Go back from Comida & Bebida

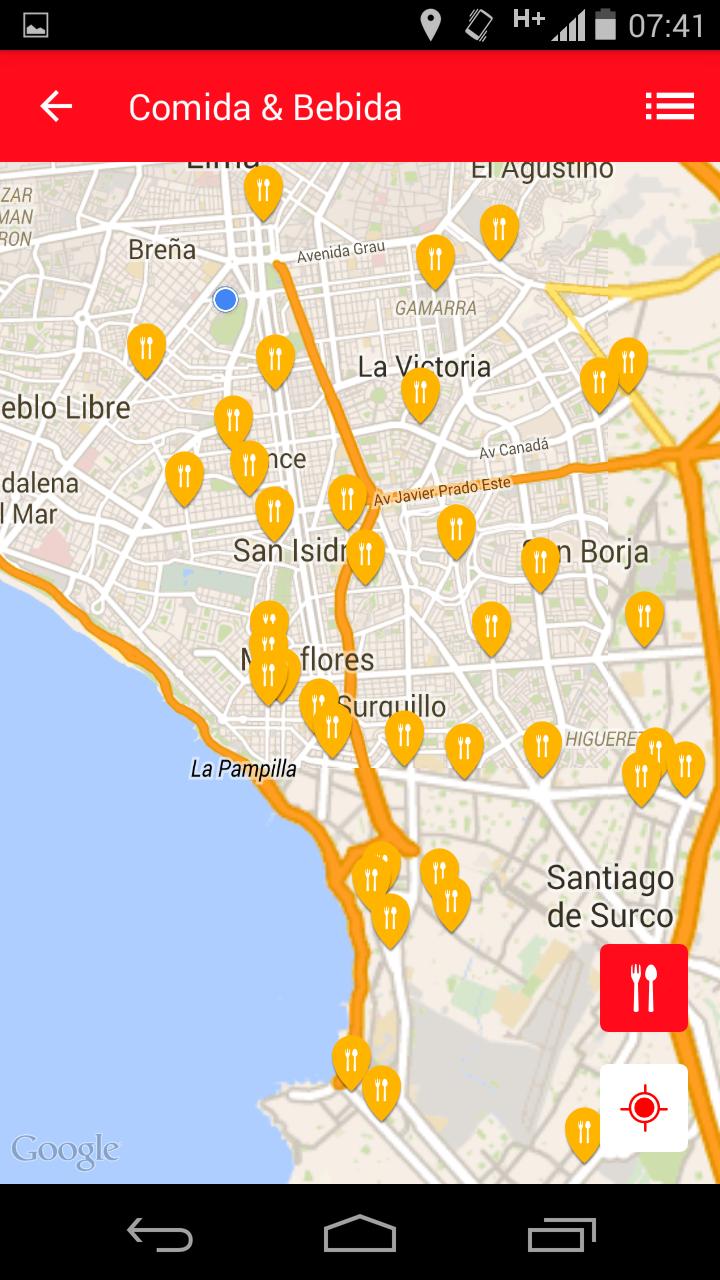click(x=56, y=107)
